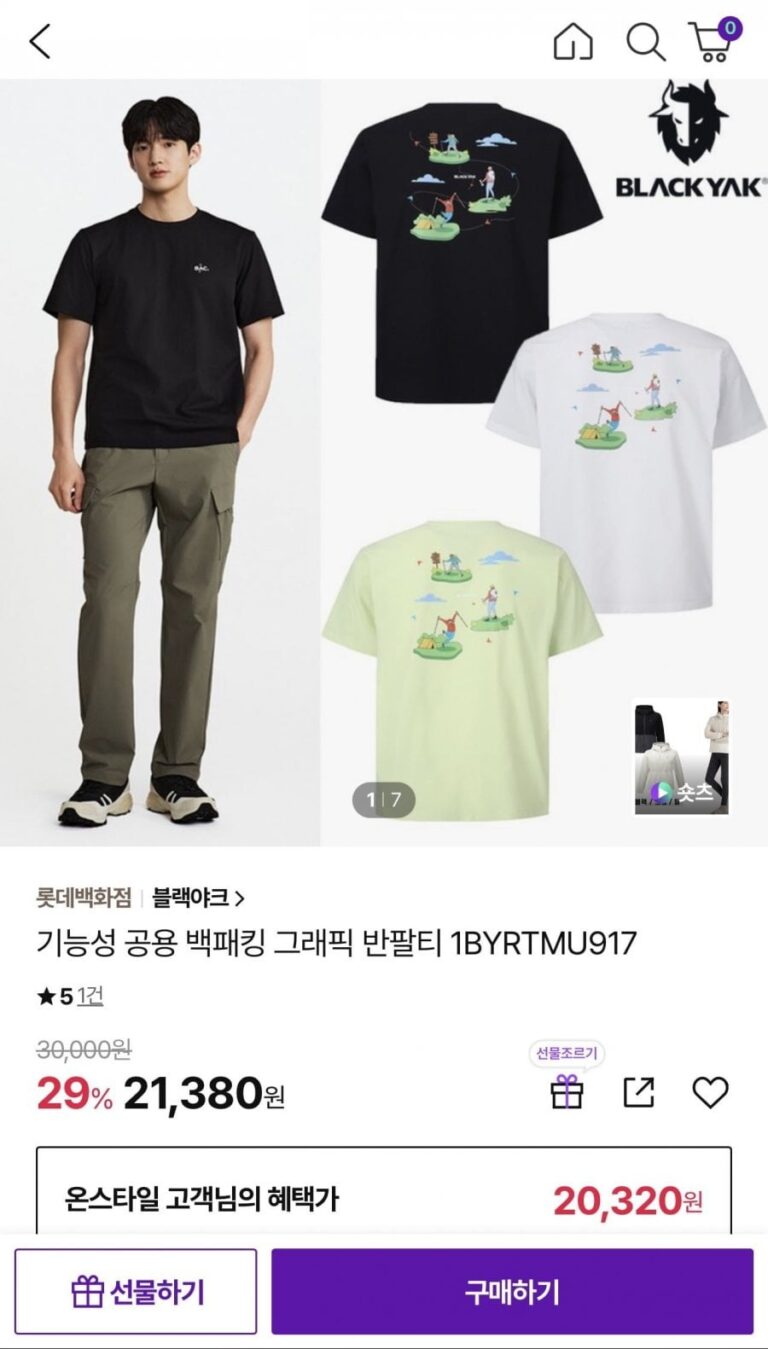The height and width of the screenshot is (1349, 768).
Task: Open the 블랙야크 brand page
Action: tap(198, 898)
